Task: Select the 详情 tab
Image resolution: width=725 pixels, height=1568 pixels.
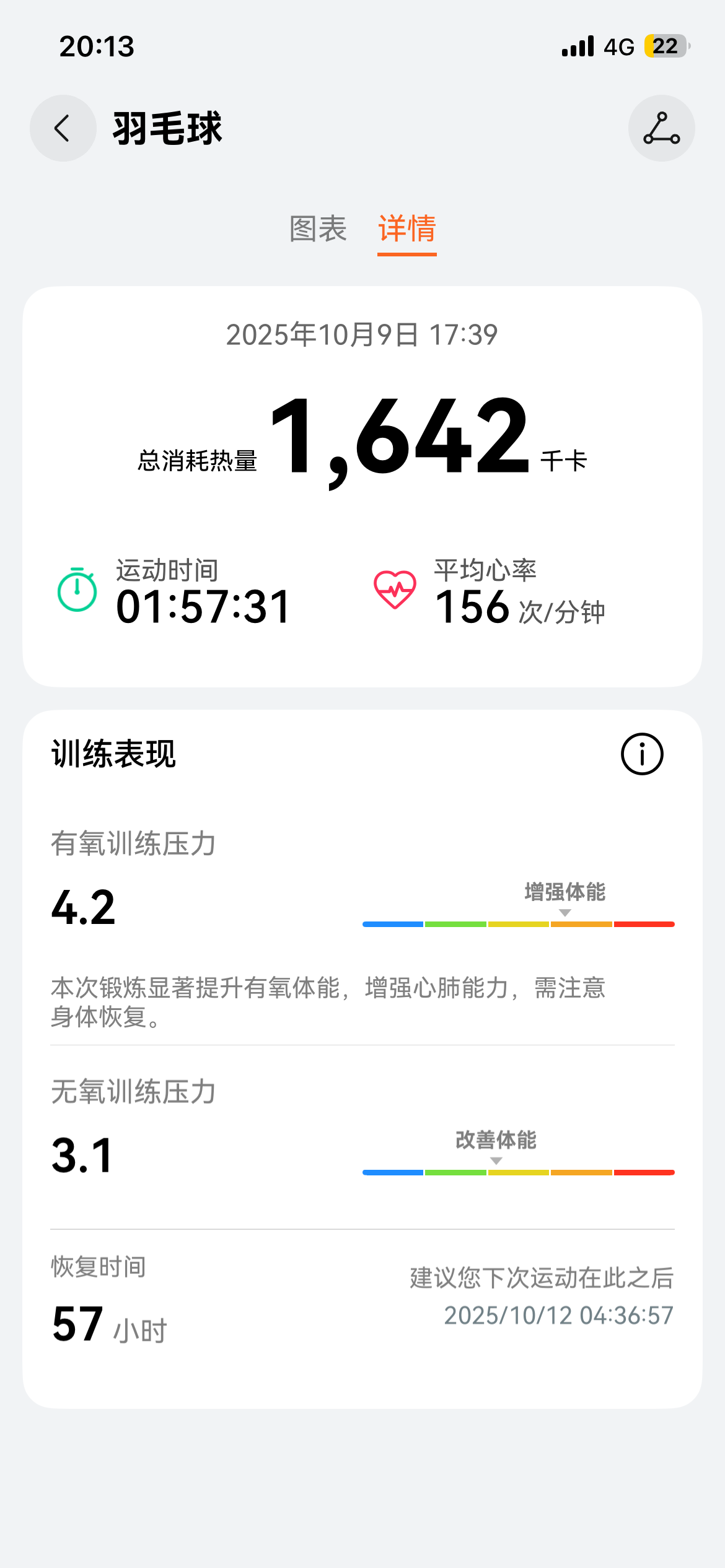Action: point(407,229)
